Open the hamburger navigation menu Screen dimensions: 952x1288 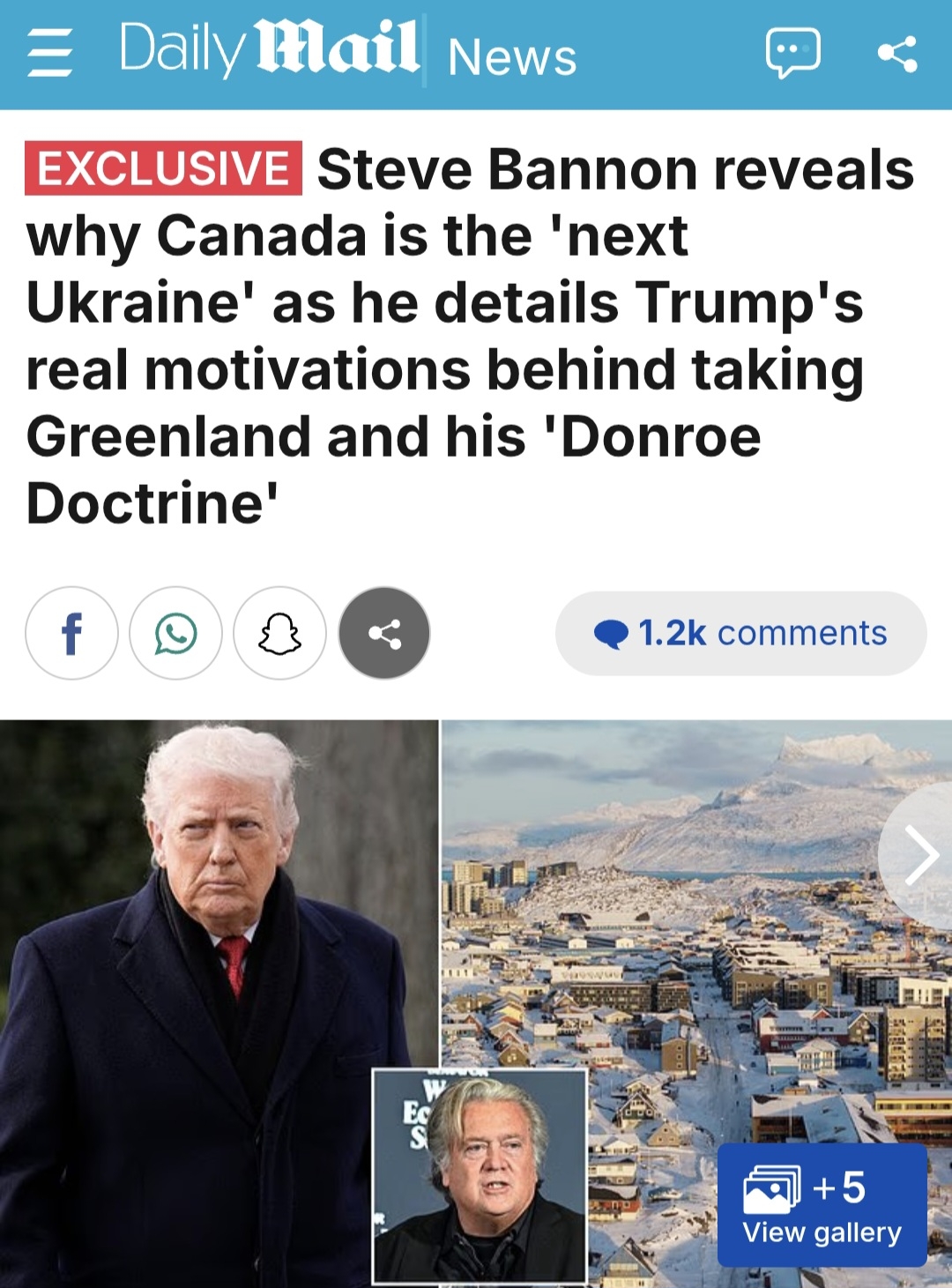pos(49,54)
